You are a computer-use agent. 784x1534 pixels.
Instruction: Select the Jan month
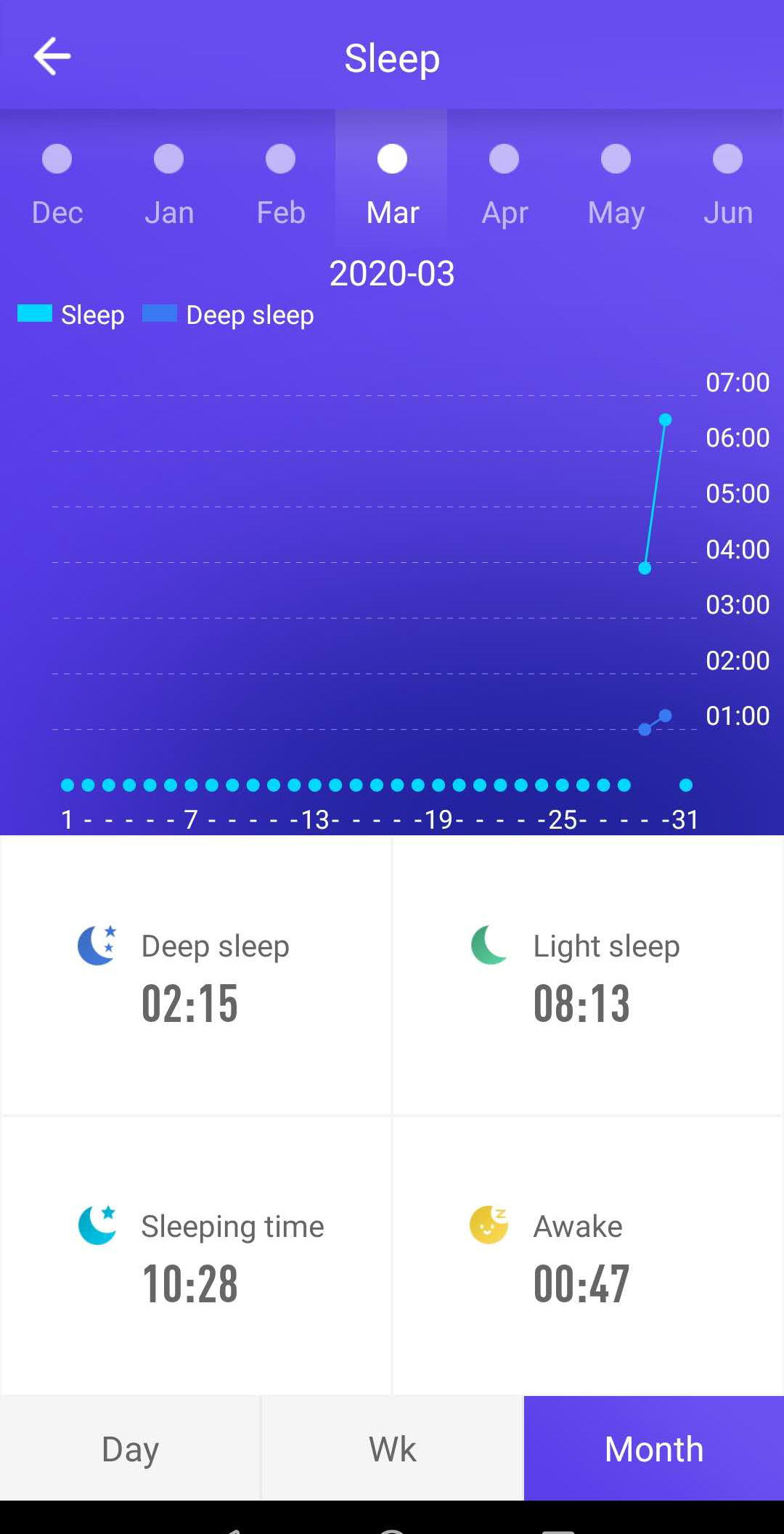[169, 183]
